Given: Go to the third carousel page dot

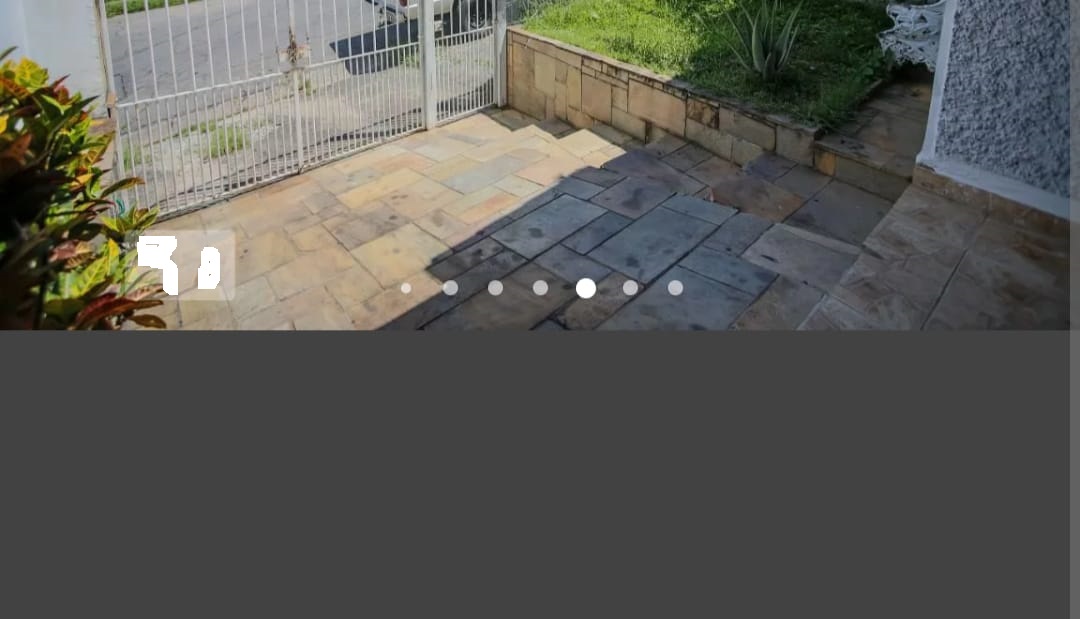Looking at the screenshot, I should tap(496, 288).
